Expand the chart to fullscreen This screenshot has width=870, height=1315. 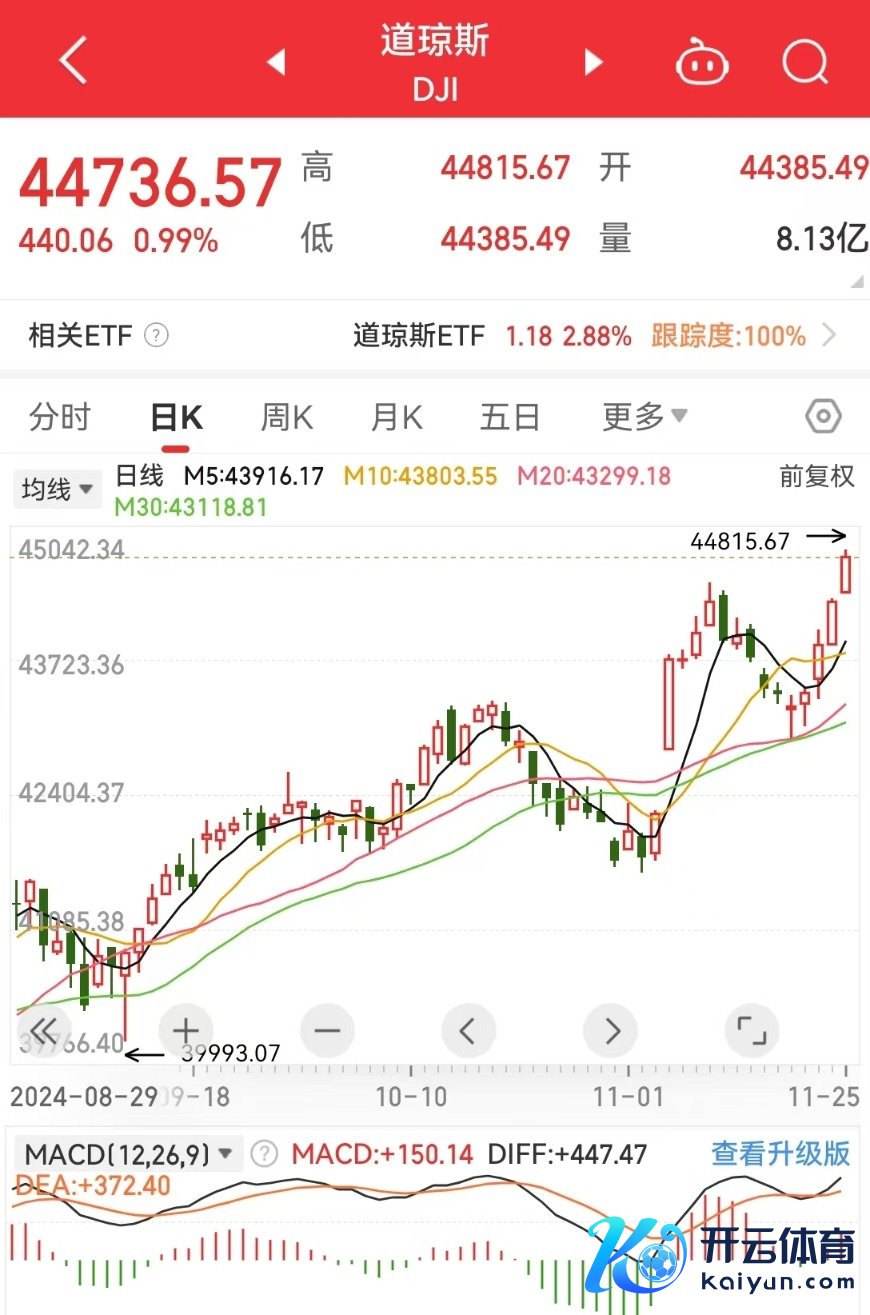(751, 1030)
